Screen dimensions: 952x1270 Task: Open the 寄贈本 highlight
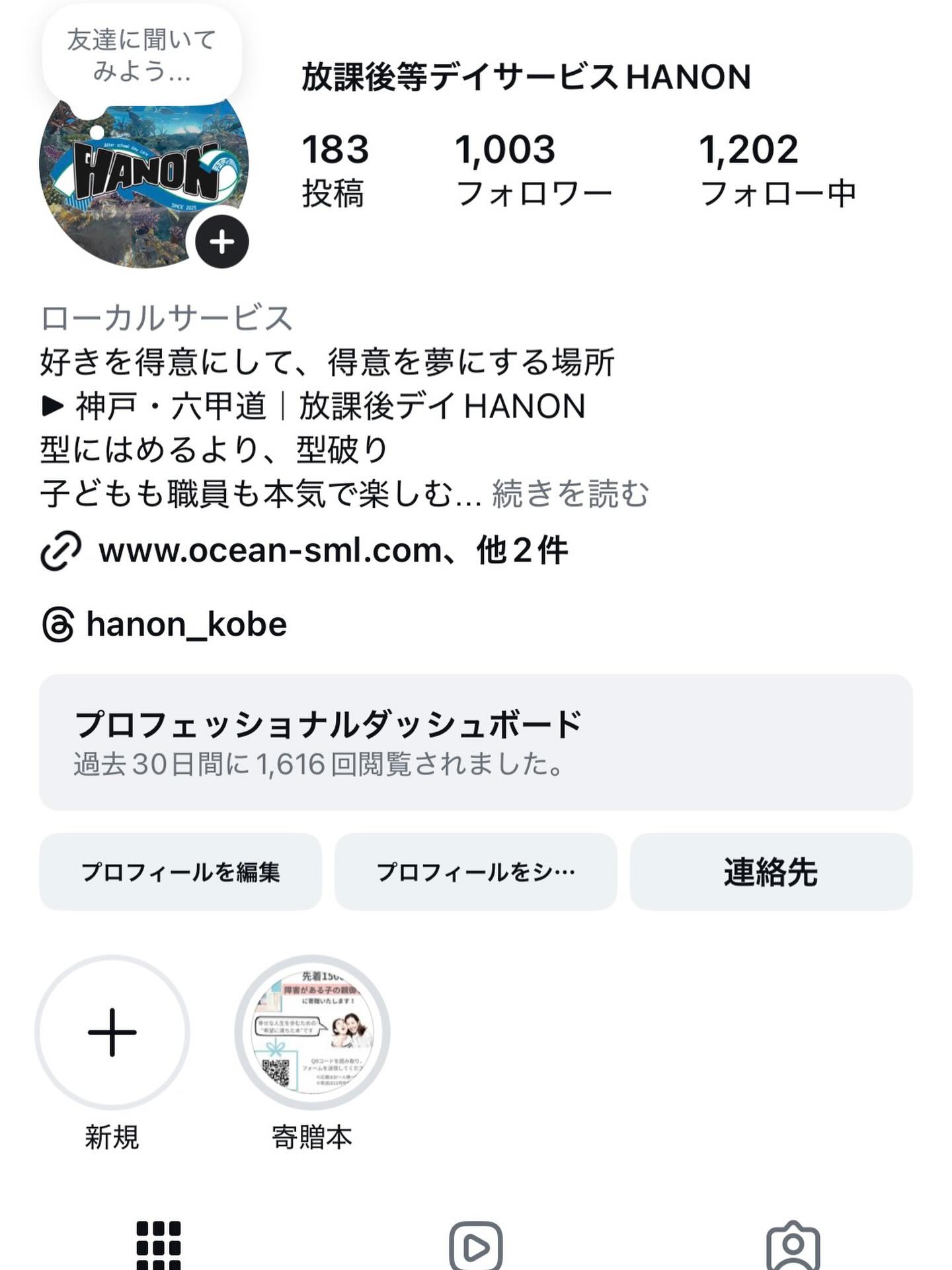point(312,1033)
